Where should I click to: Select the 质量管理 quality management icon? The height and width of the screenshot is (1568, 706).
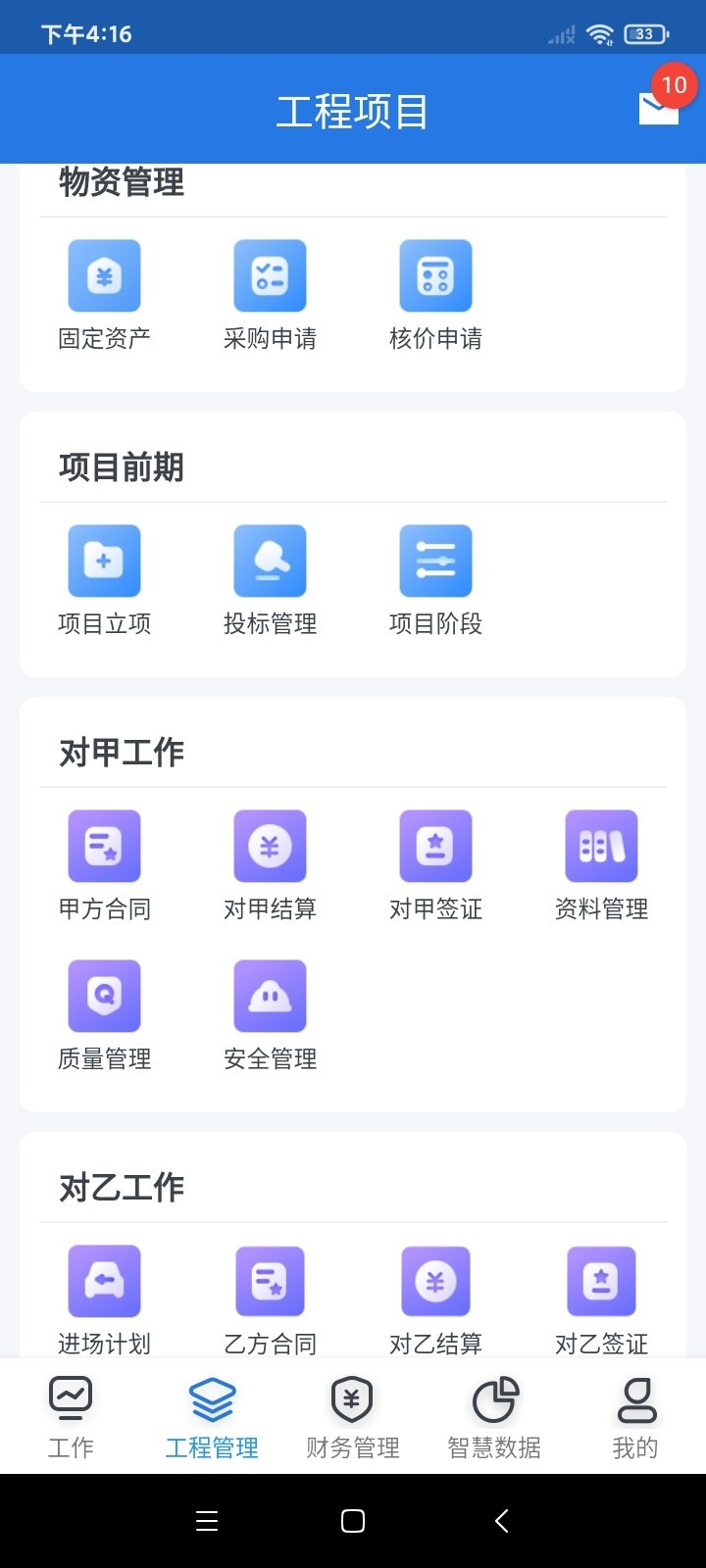[103, 995]
